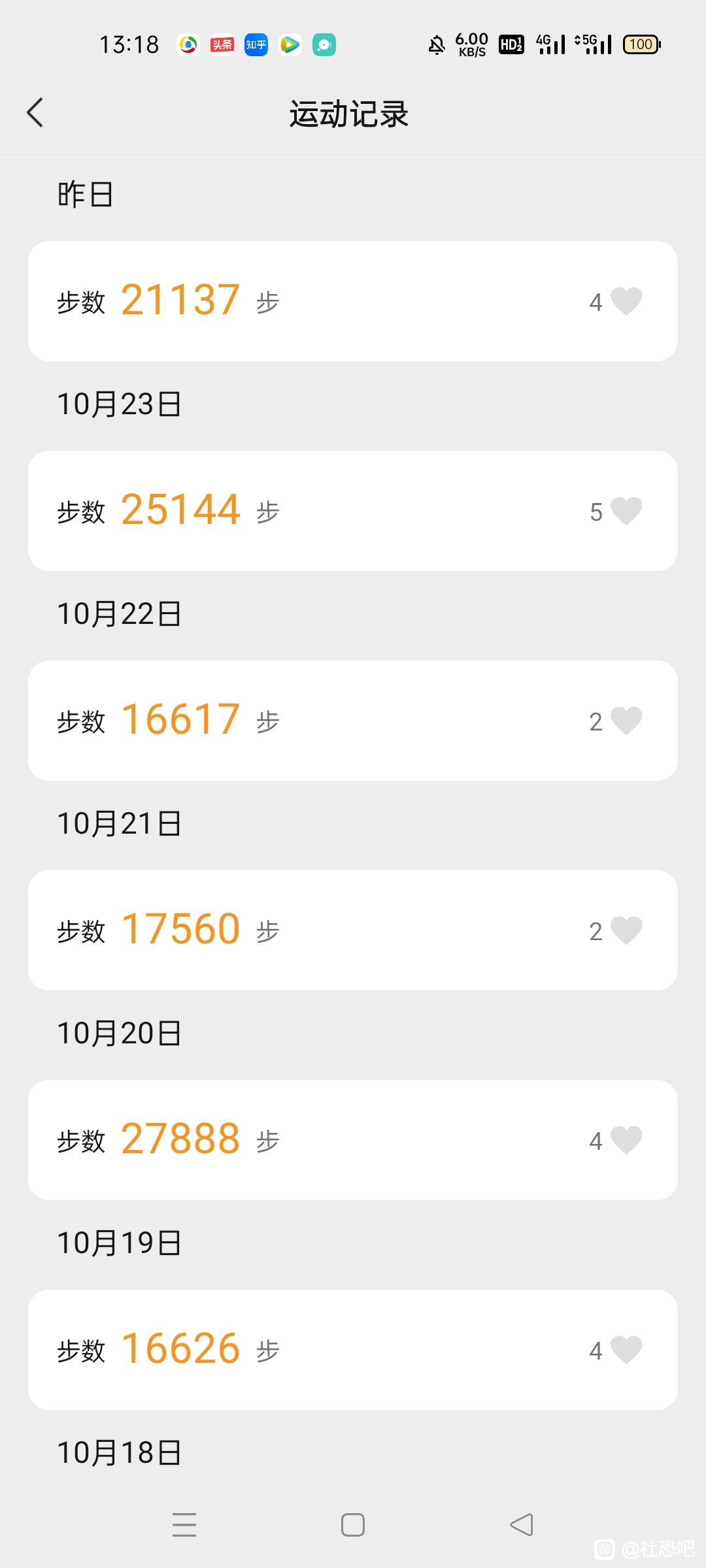Like the 21137 steps record
This screenshot has width=706, height=1568.
click(626, 301)
